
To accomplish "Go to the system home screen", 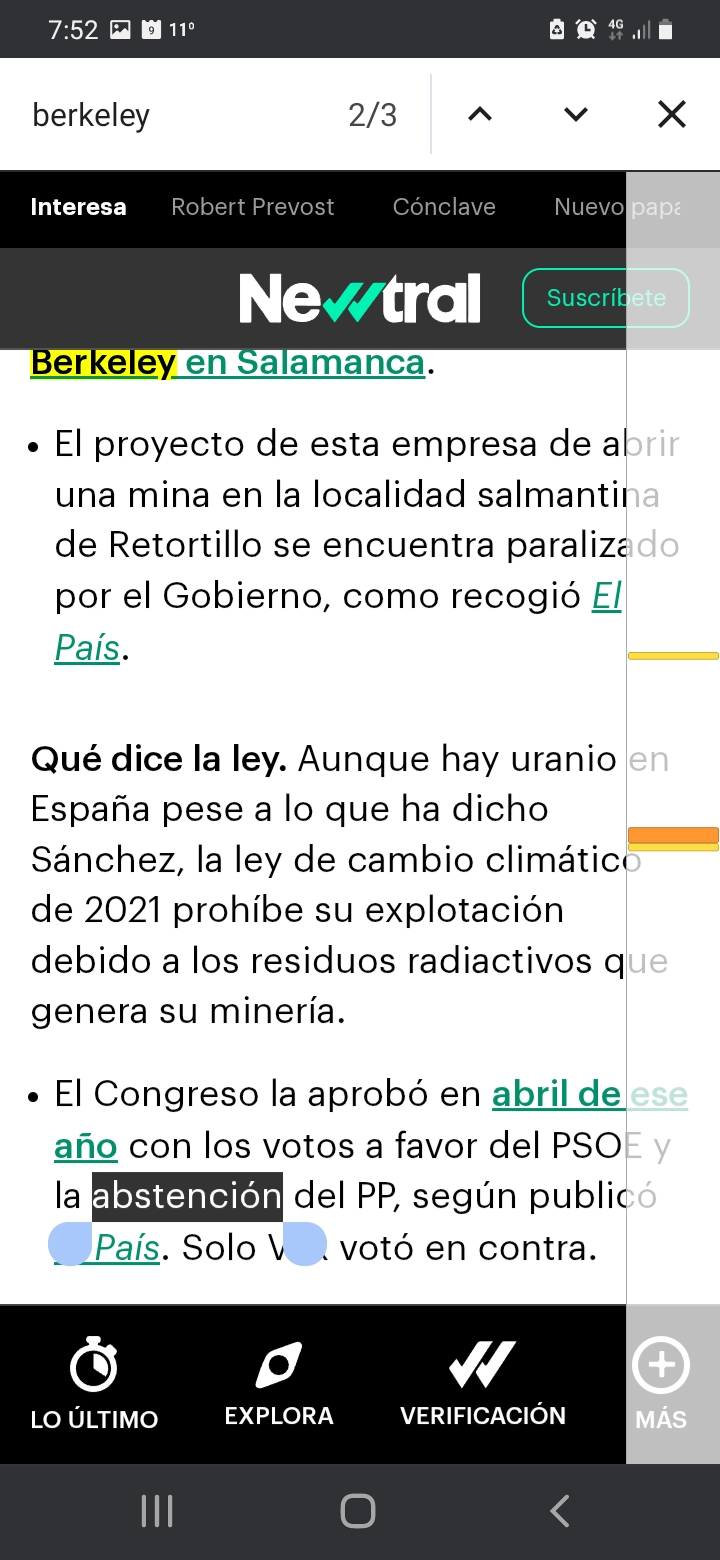I will (358, 1511).
